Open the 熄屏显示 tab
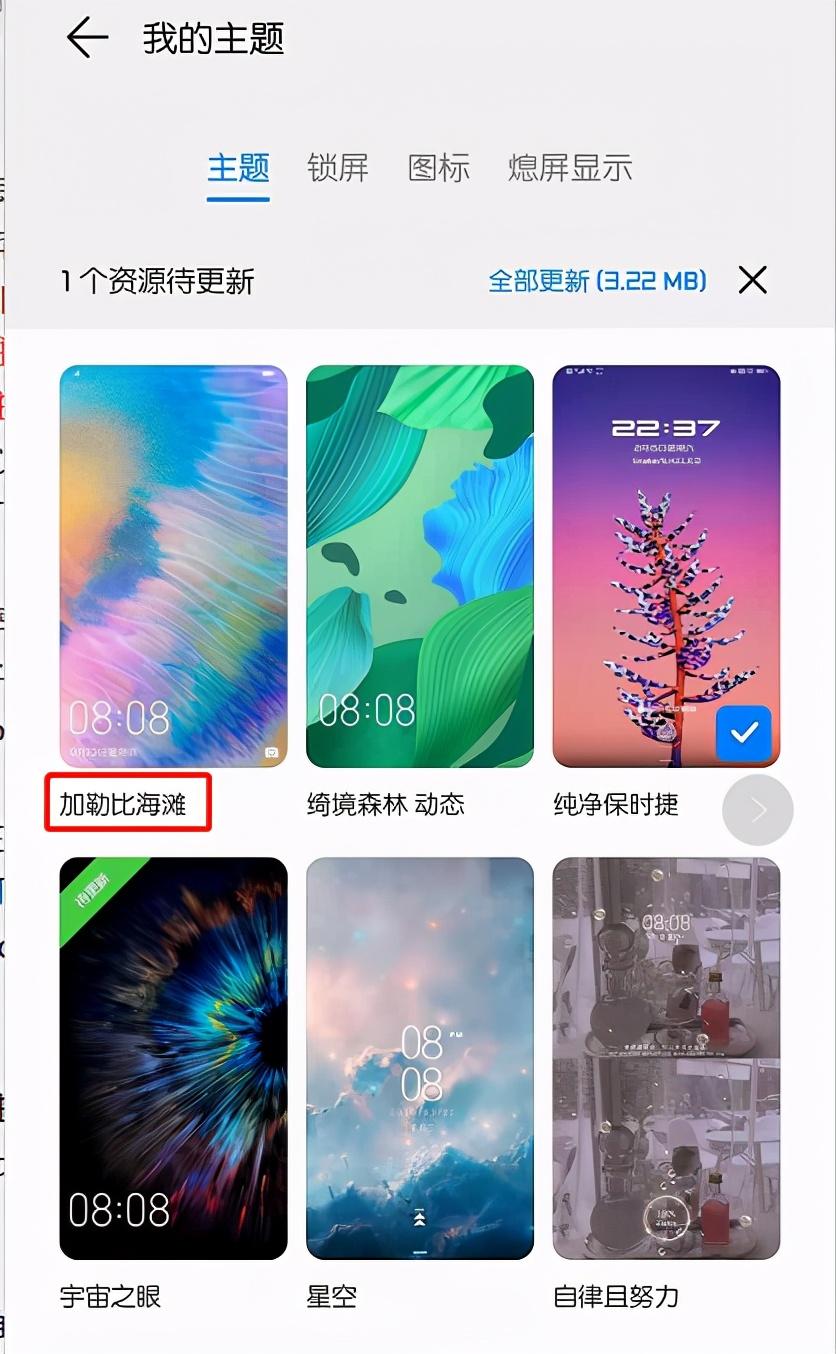The width and height of the screenshot is (836, 1354). 570,167
